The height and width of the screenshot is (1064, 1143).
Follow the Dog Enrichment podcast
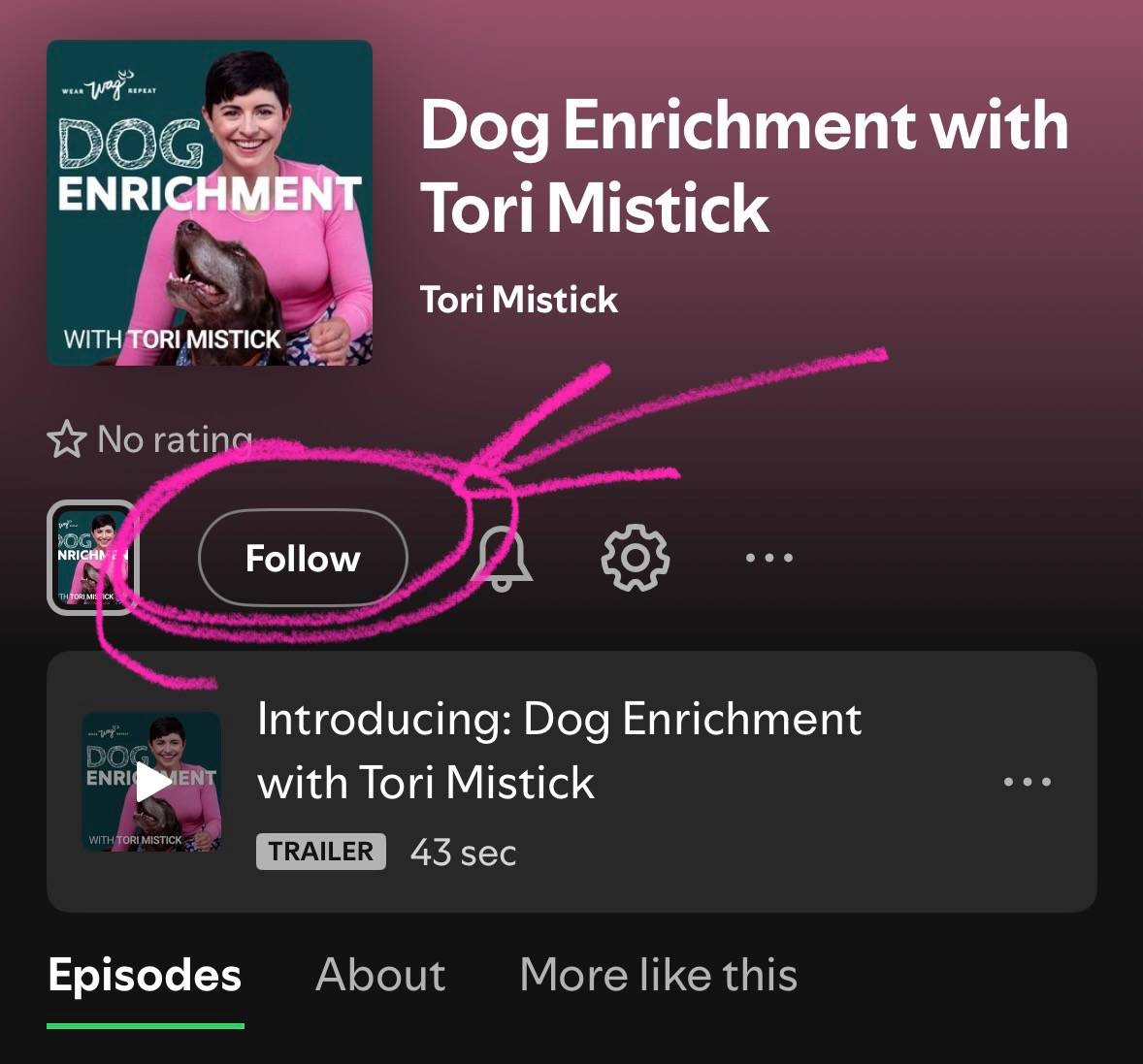point(303,559)
